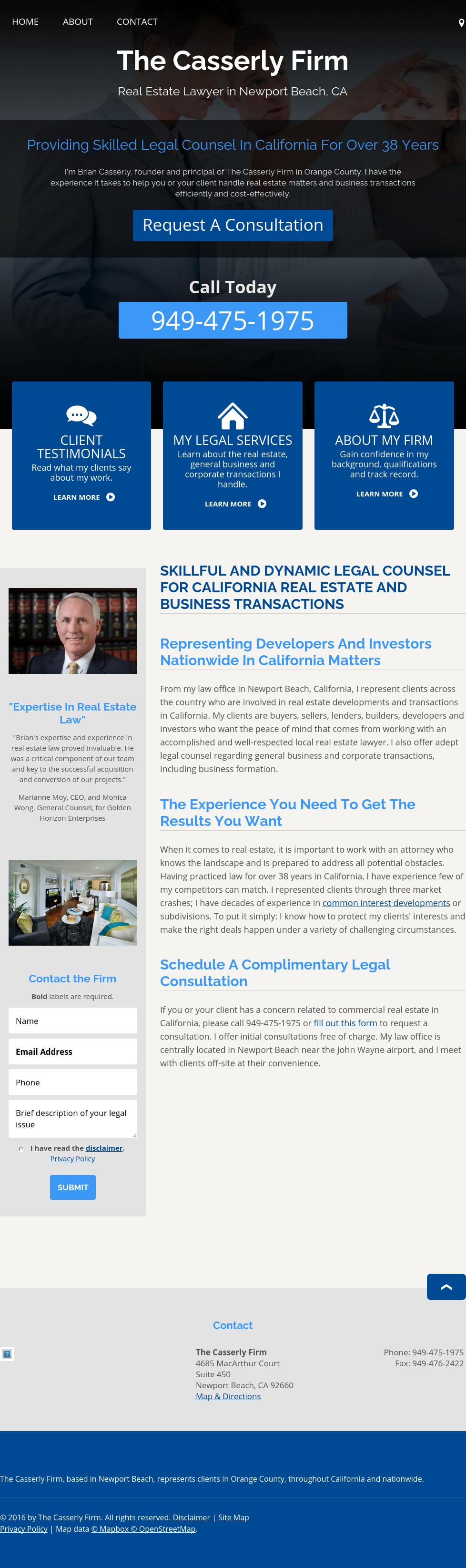Open My Legal Services card
The width and height of the screenshot is (466, 1568).
click(x=233, y=455)
